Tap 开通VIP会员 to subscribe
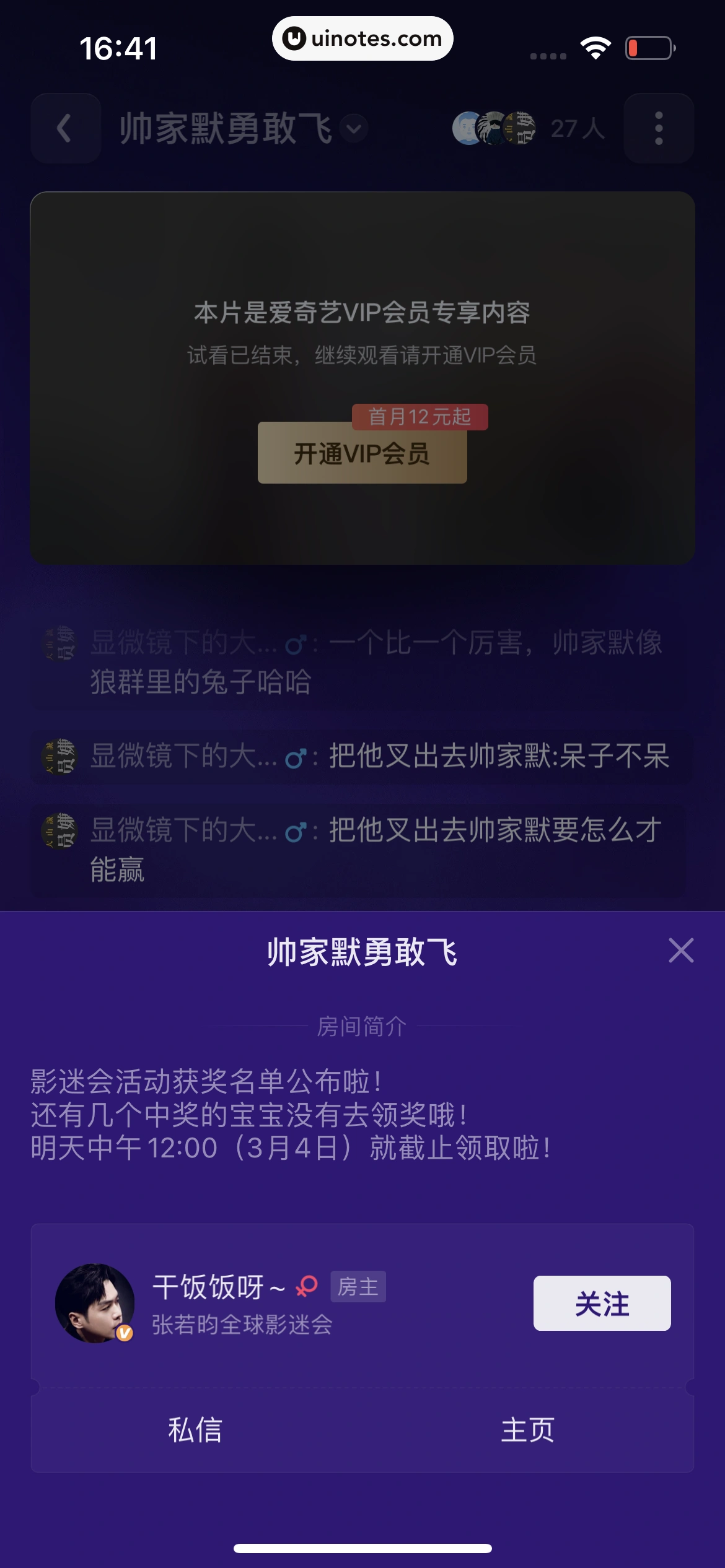This screenshot has width=725, height=1568. (x=362, y=453)
